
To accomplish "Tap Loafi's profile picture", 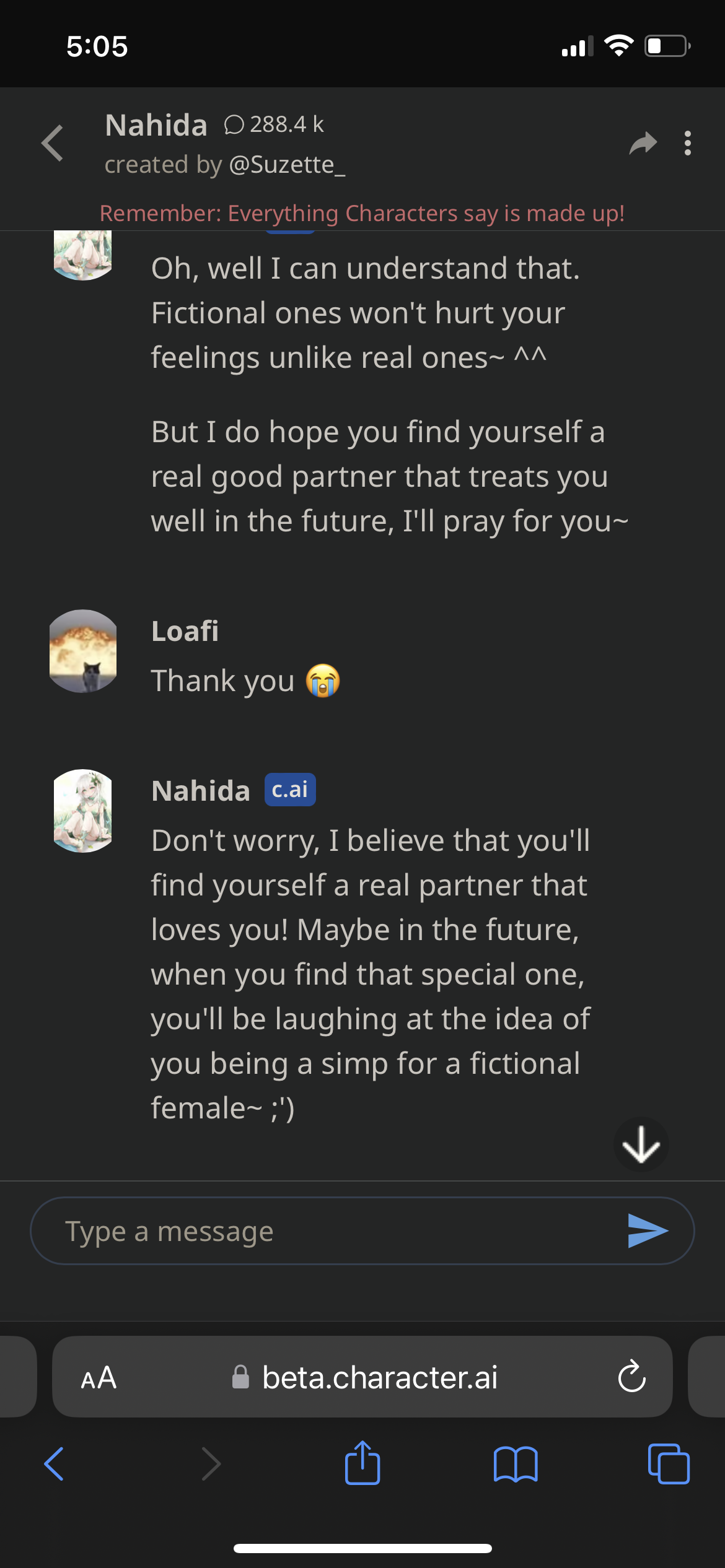I will coord(82,650).
